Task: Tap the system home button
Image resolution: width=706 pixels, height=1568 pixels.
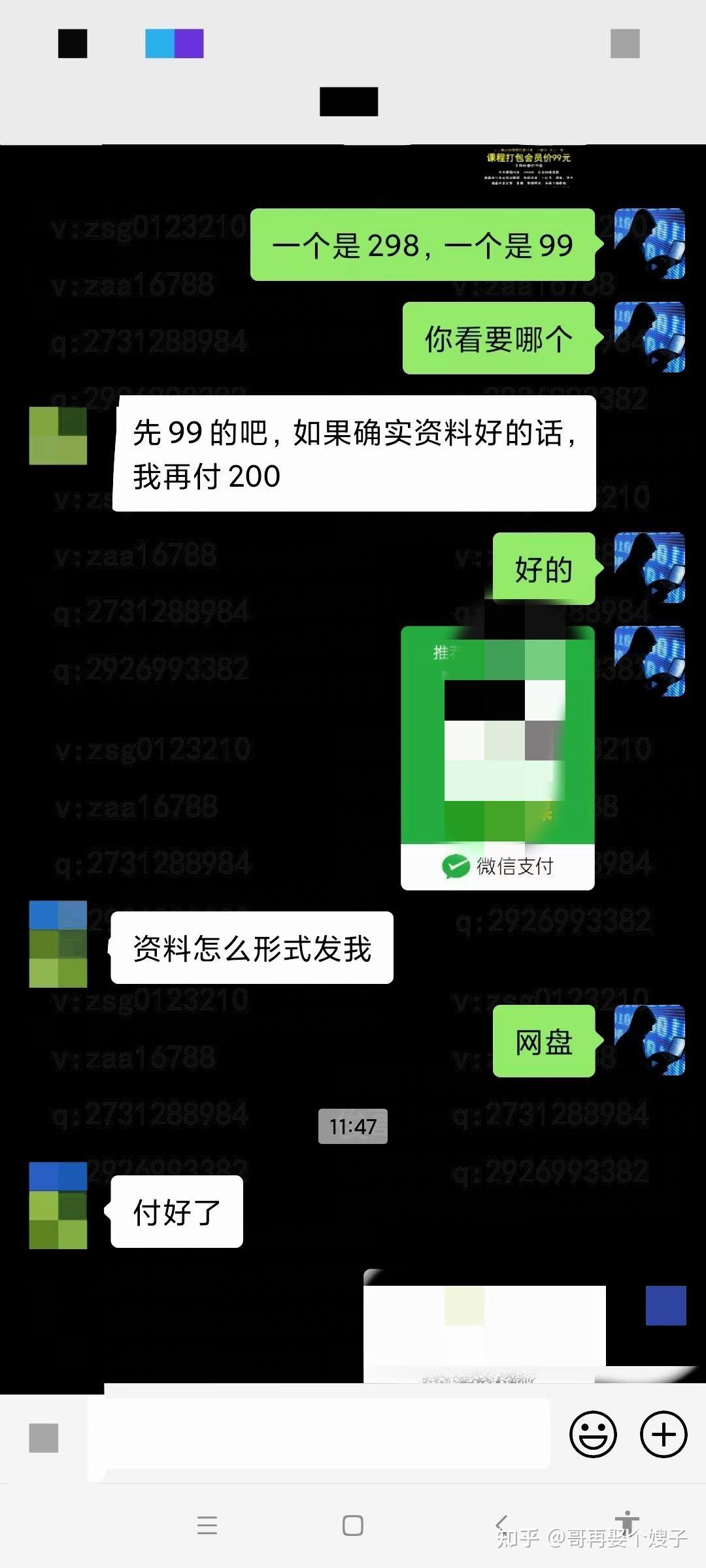Action: click(x=353, y=1526)
